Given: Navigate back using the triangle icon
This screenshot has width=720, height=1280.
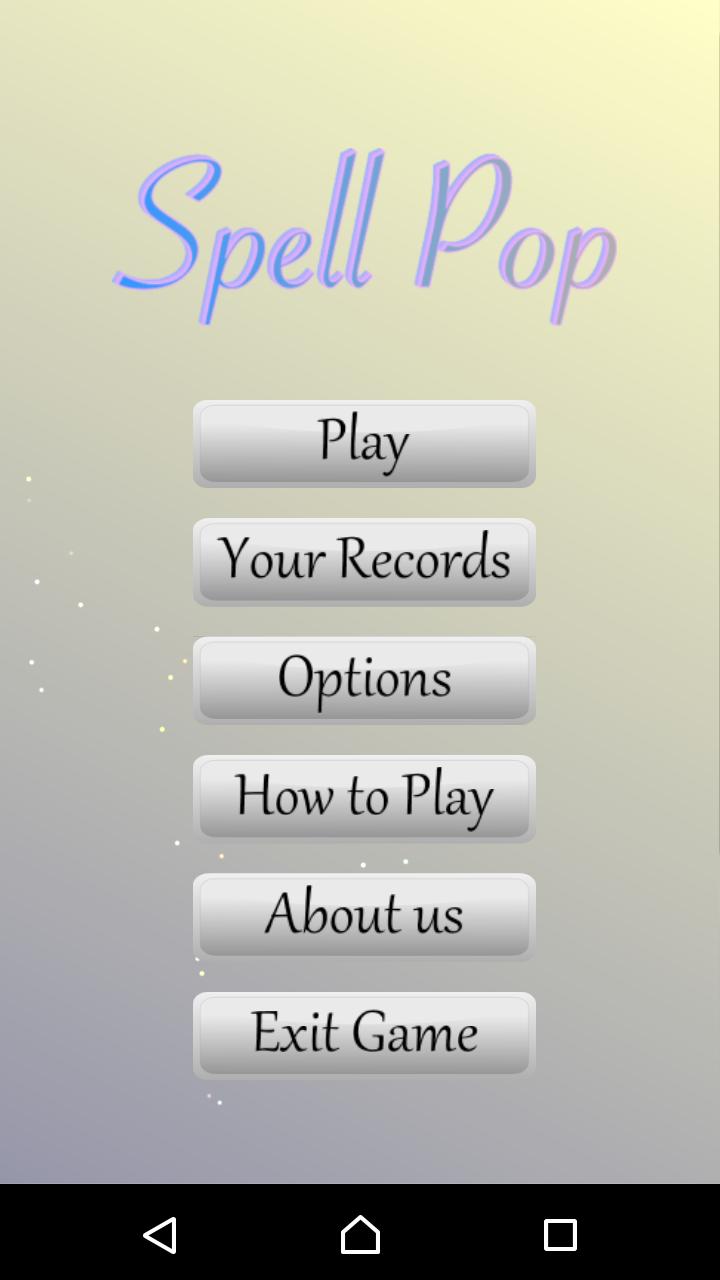Looking at the screenshot, I should tap(161, 1235).
